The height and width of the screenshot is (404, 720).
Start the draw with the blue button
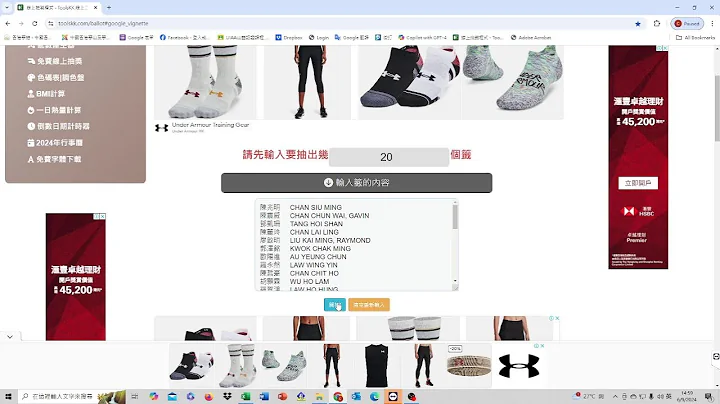tap(335, 305)
